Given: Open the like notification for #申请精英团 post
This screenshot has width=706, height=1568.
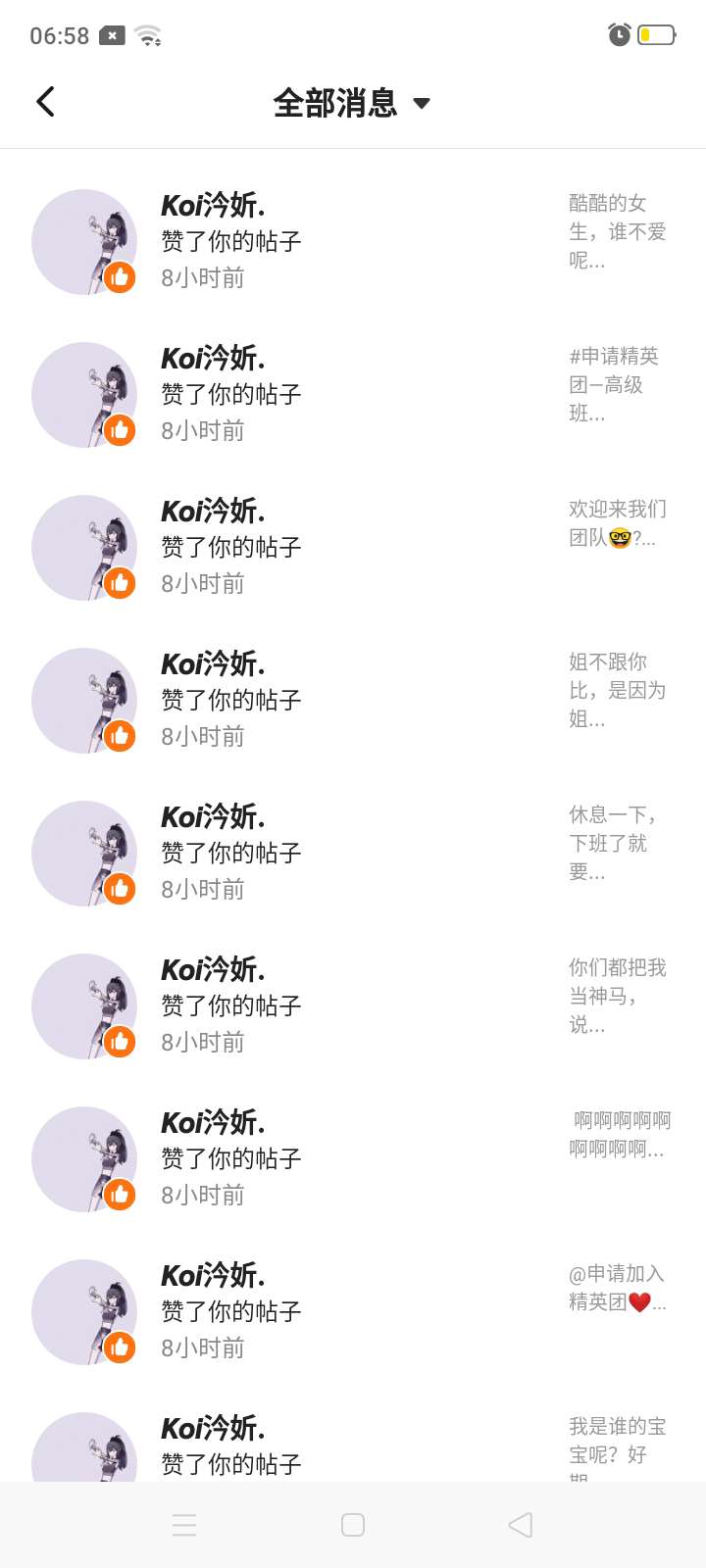Looking at the screenshot, I should pos(353,394).
